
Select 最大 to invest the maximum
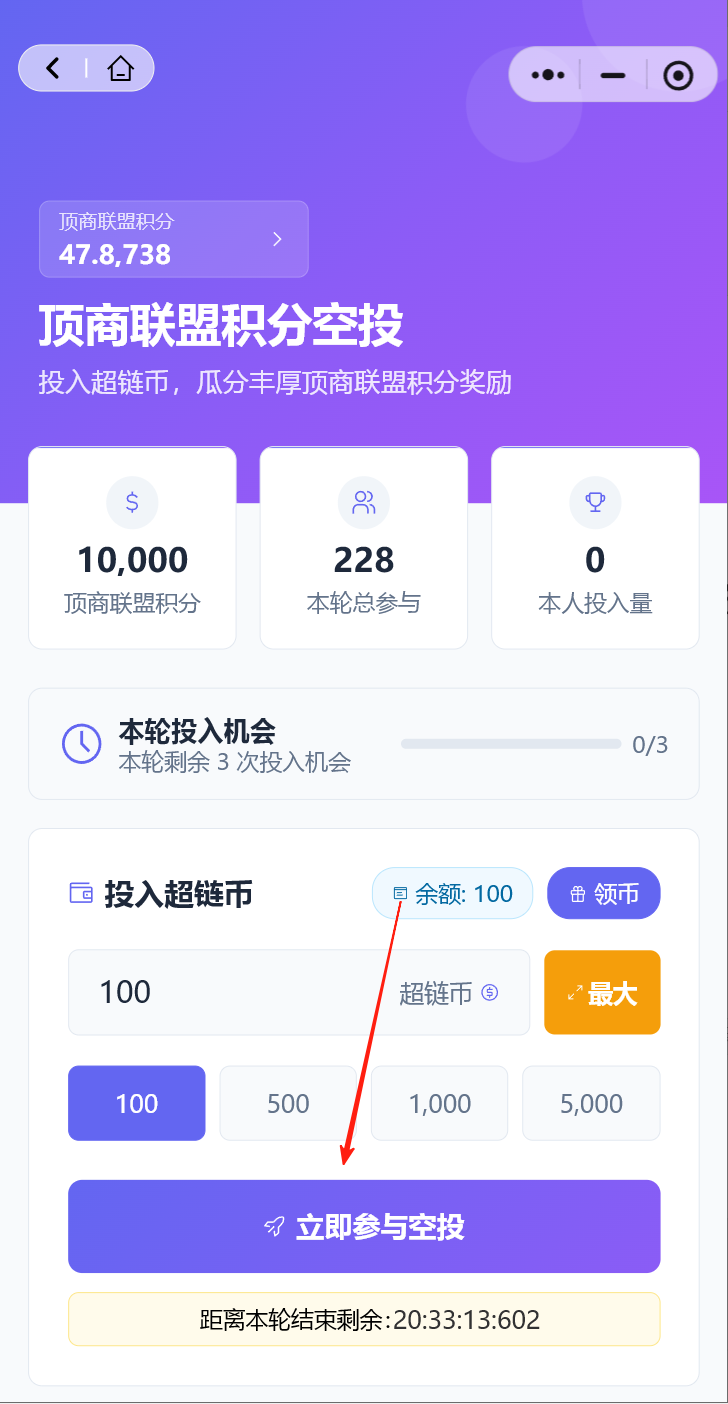pos(602,992)
